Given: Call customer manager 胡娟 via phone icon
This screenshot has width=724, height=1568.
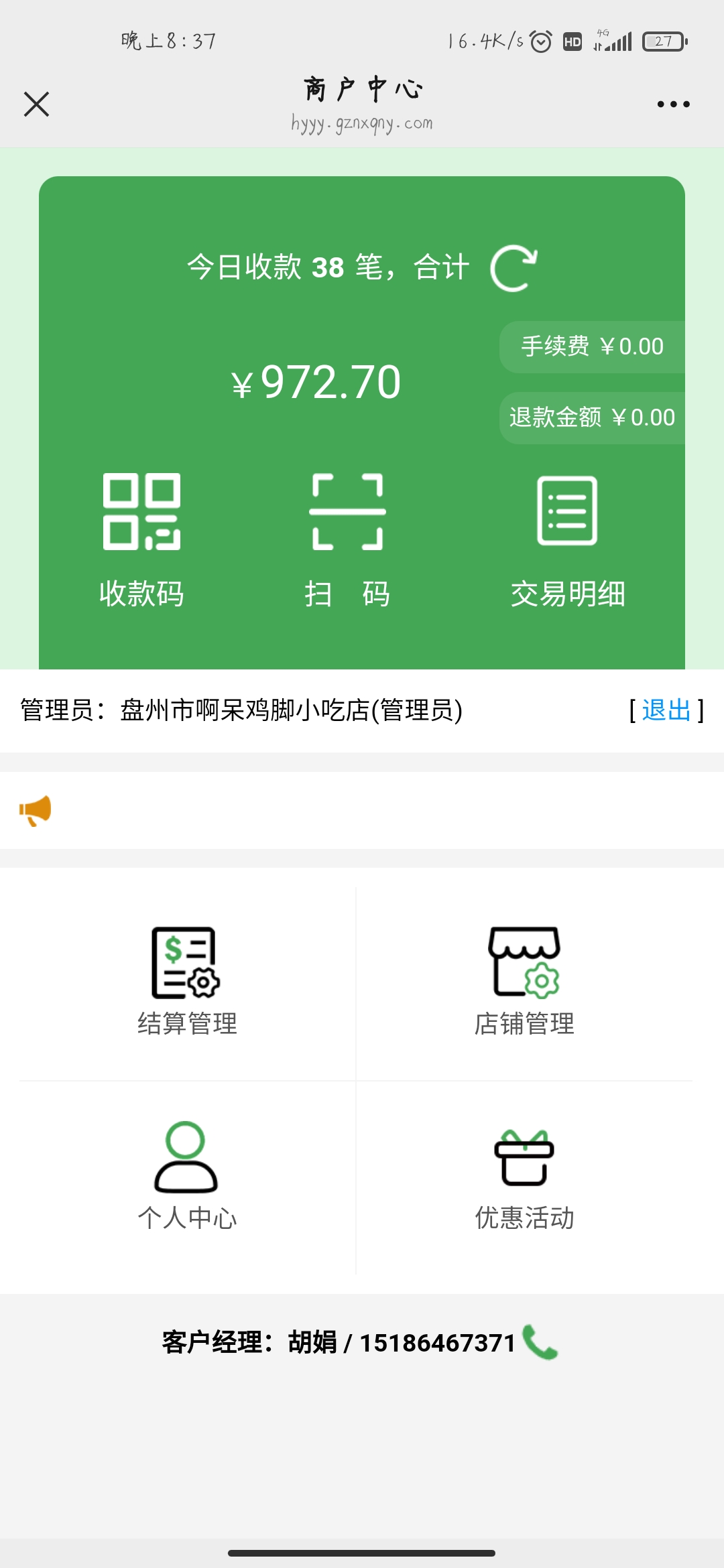Looking at the screenshot, I should coord(540,1342).
